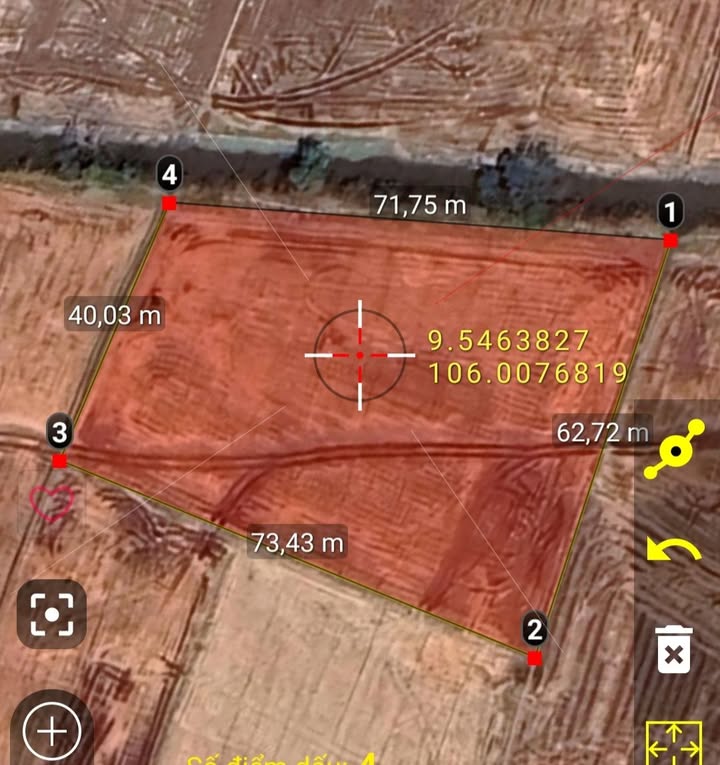Tap the yellow fit-to-screen arrows icon
Image resolution: width=720 pixels, height=765 pixels.
pyautogui.click(x=675, y=742)
